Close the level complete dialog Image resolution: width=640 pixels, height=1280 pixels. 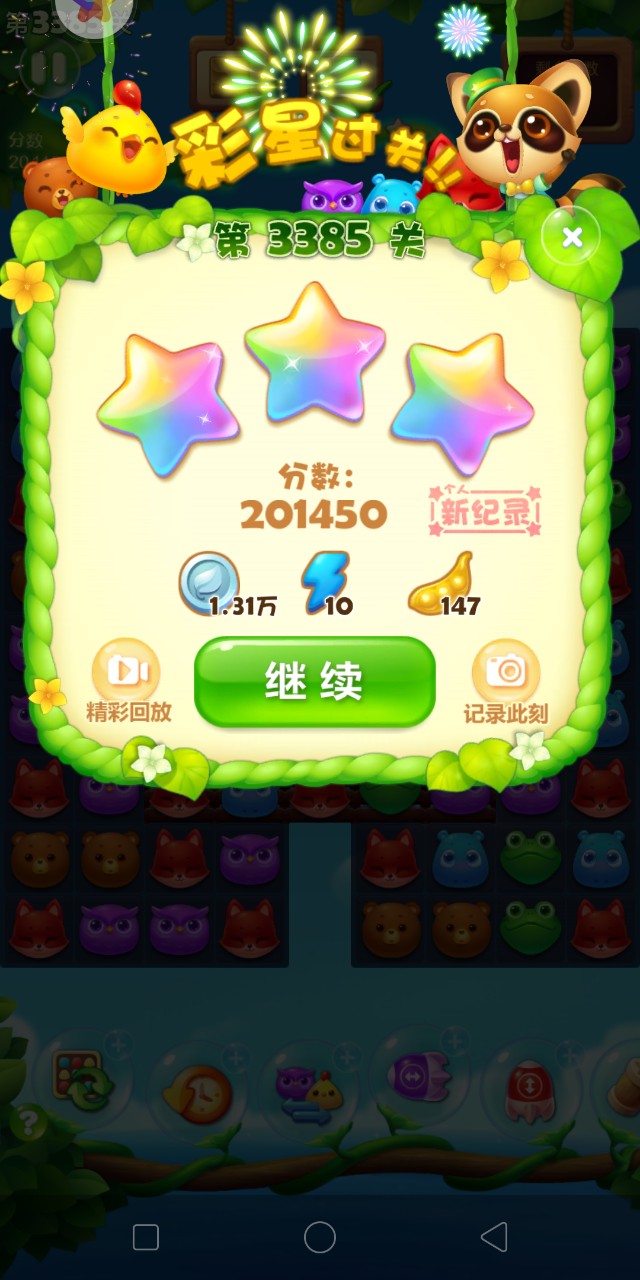click(571, 237)
